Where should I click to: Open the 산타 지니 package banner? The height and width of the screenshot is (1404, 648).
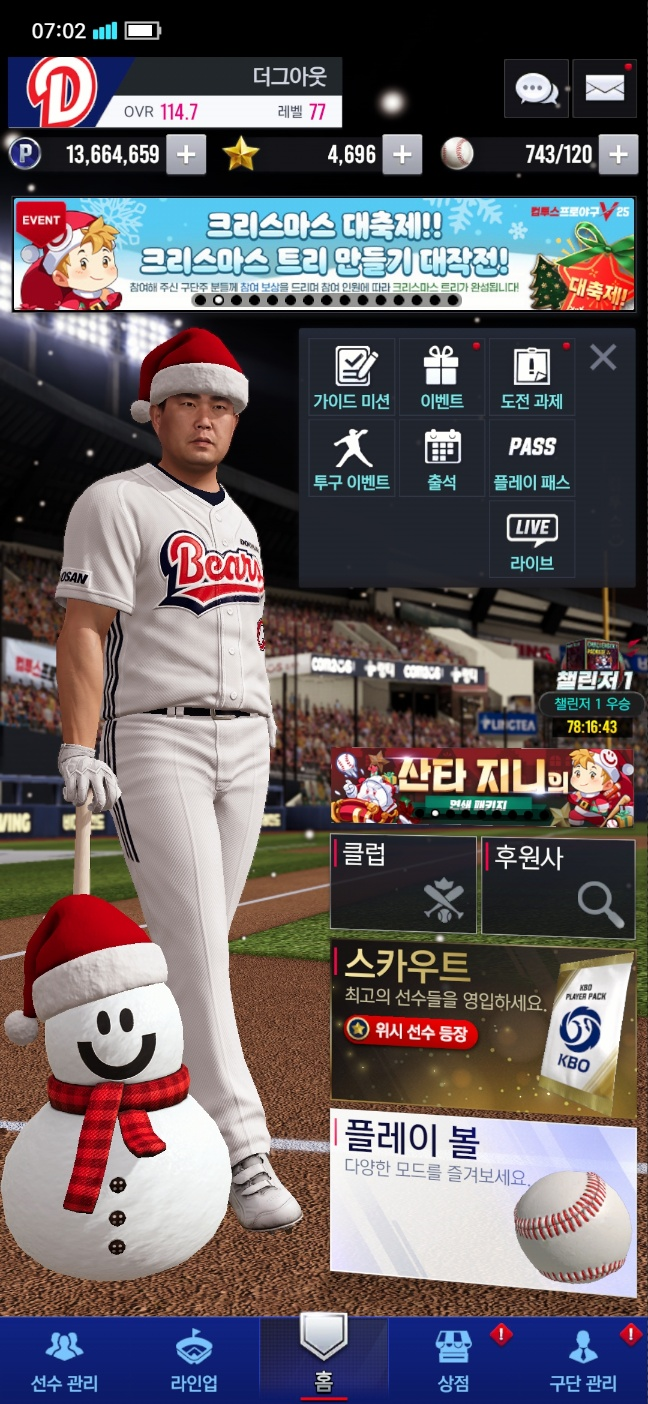click(482, 786)
